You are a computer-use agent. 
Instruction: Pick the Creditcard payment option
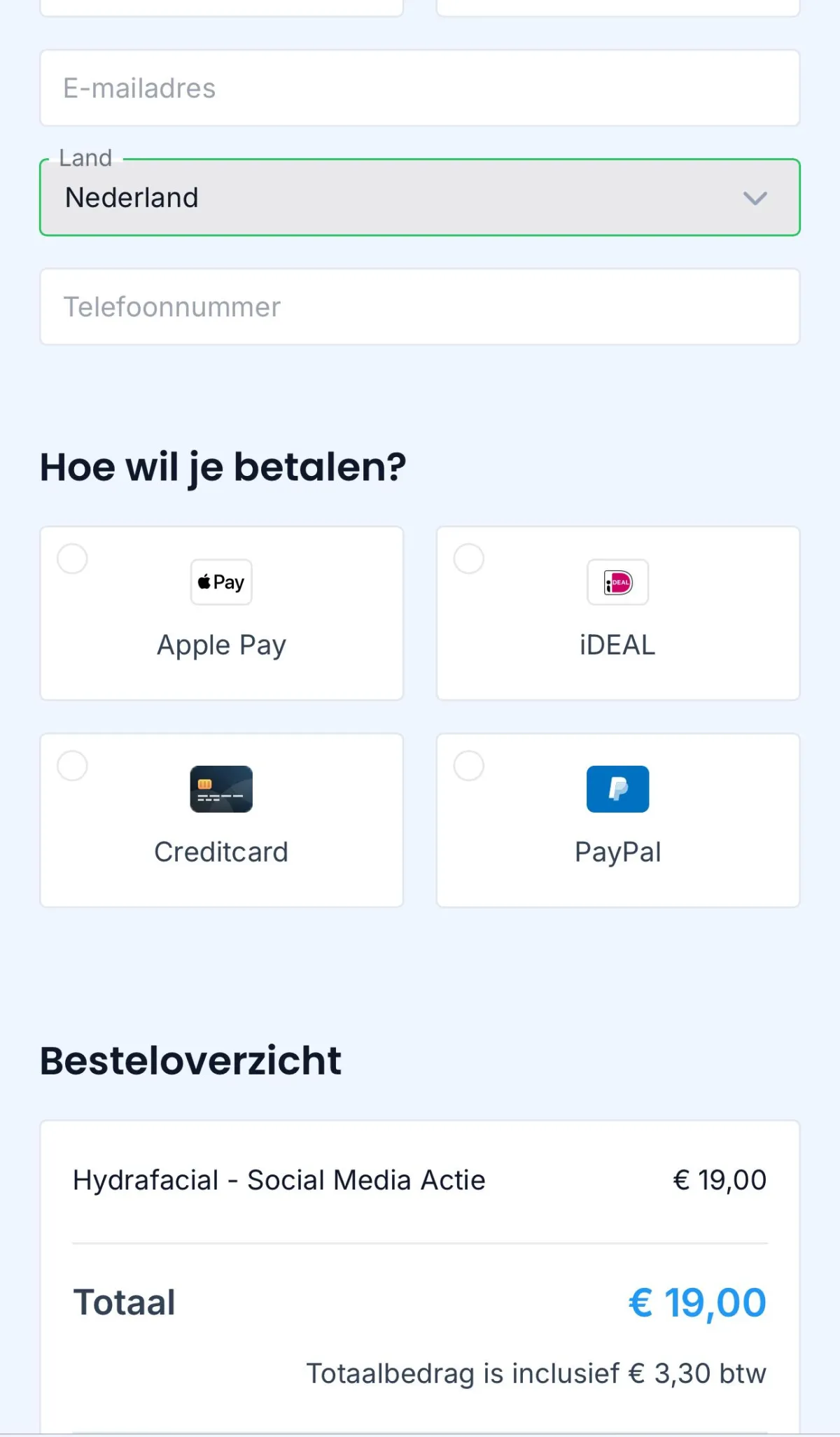coord(221,820)
